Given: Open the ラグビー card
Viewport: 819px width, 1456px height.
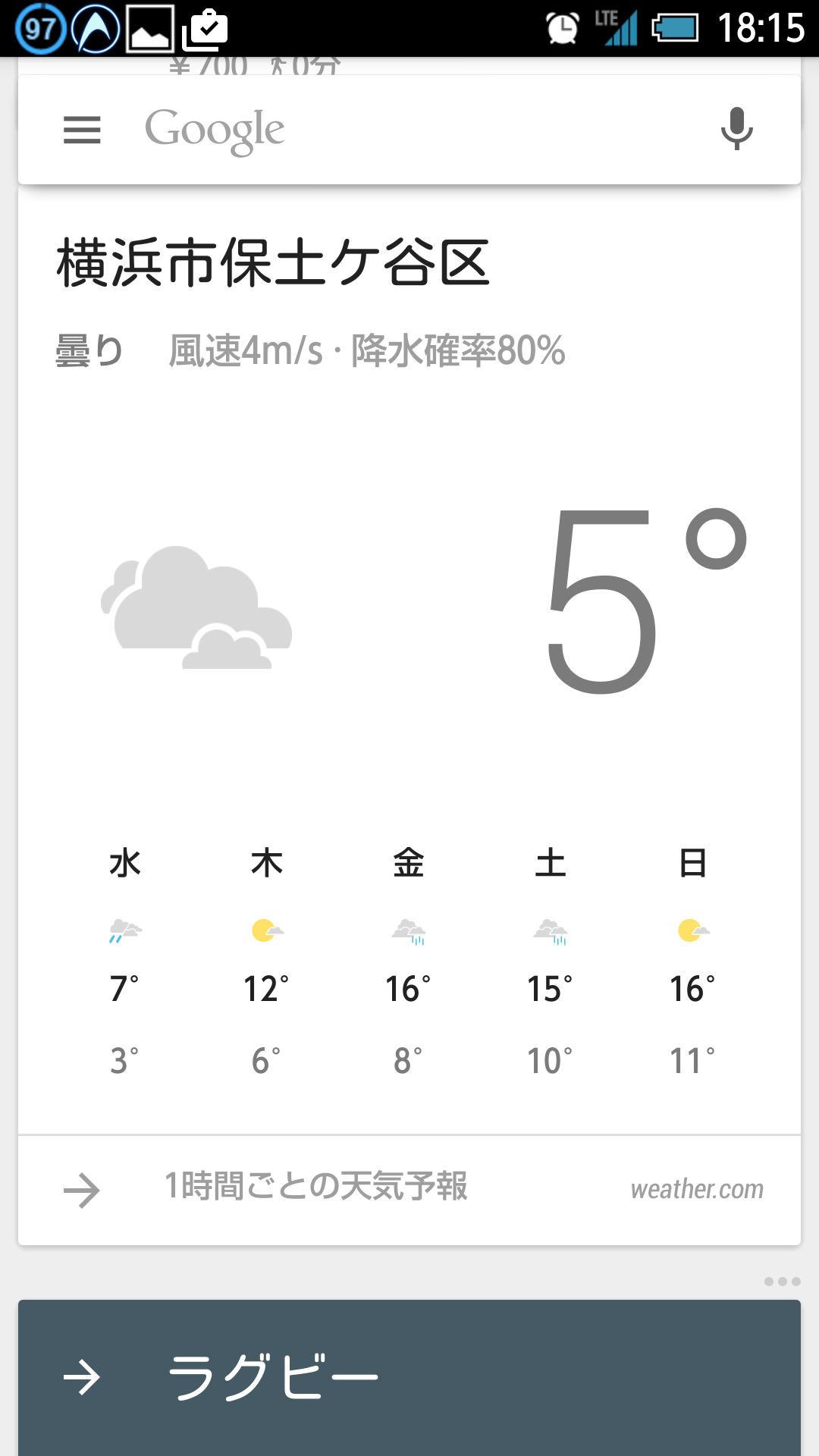Looking at the screenshot, I should tap(409, 1378).
